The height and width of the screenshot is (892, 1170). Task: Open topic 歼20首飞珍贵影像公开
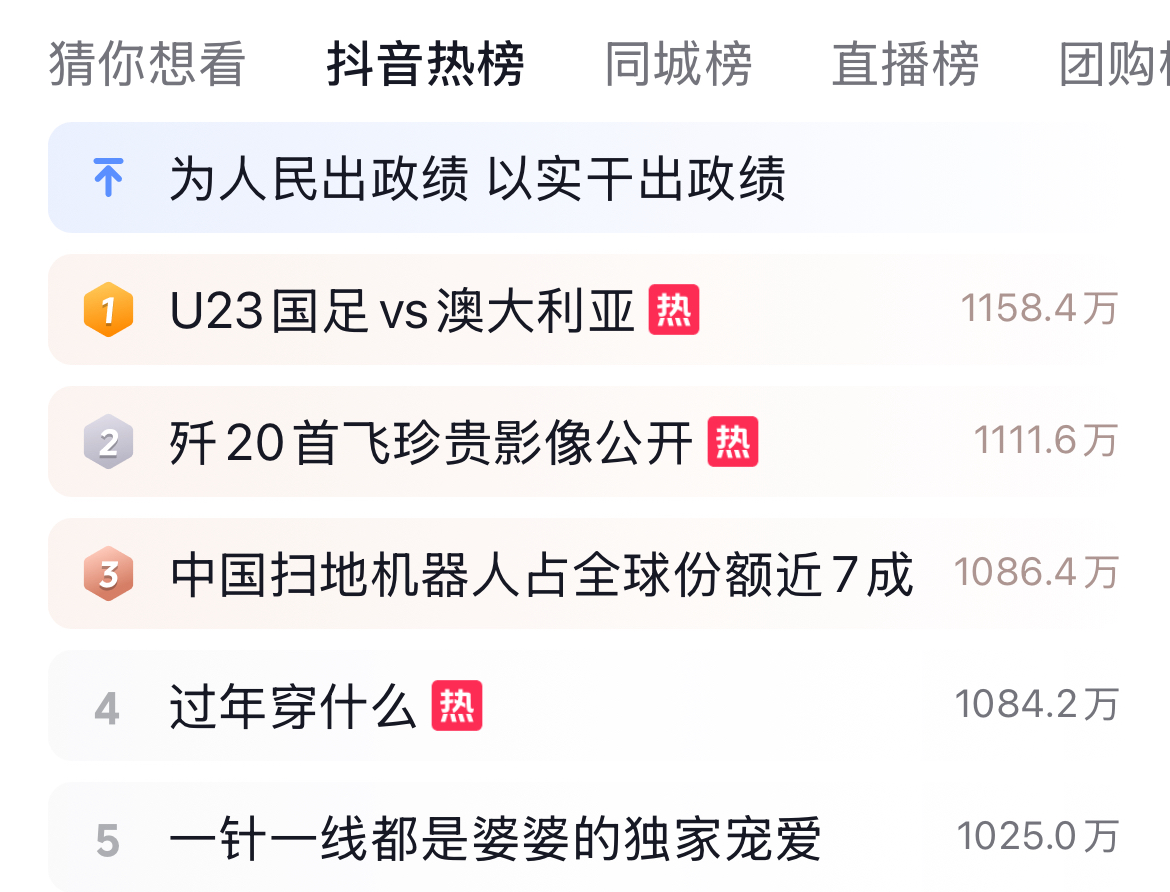(431, 443)
